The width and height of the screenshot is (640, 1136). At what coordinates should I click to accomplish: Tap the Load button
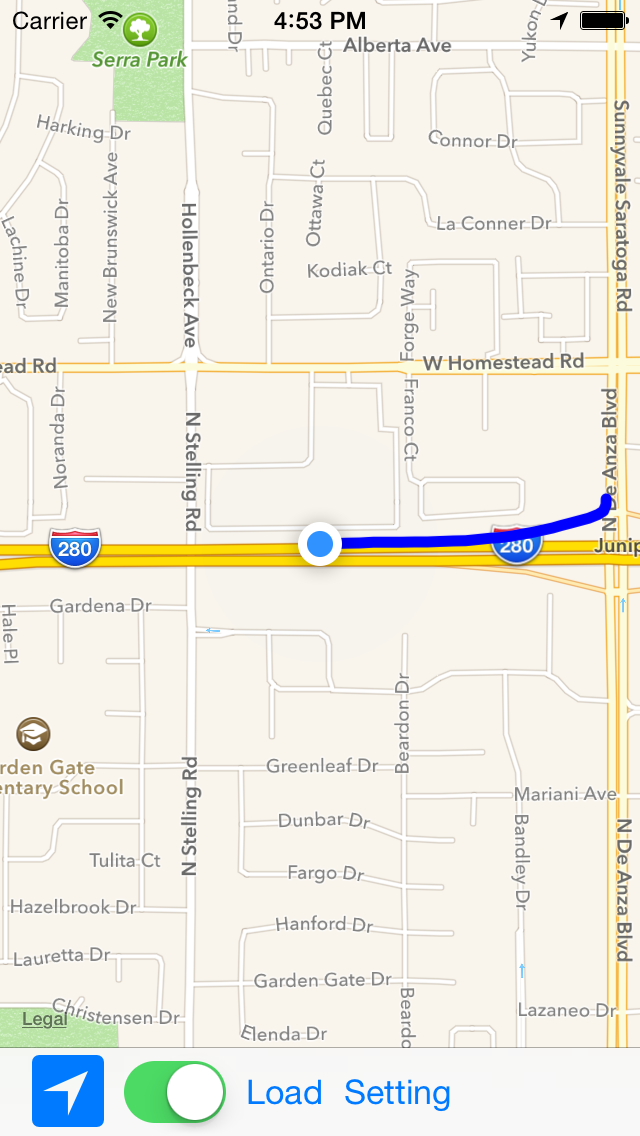click(284, 1093)
